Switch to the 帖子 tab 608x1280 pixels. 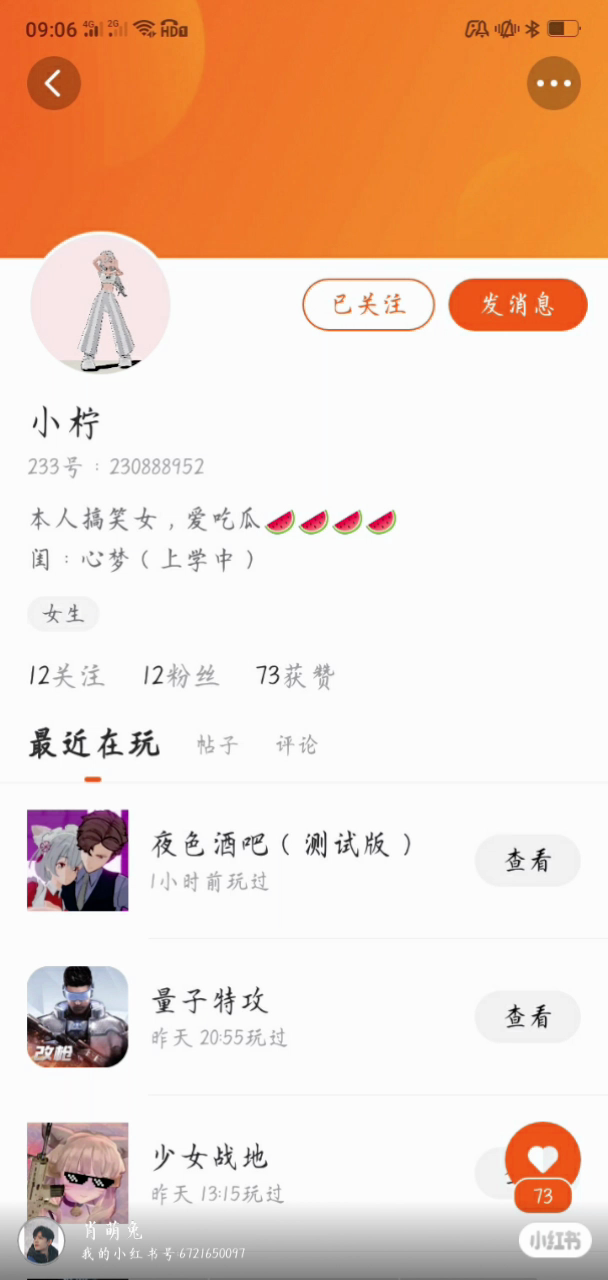217,745
